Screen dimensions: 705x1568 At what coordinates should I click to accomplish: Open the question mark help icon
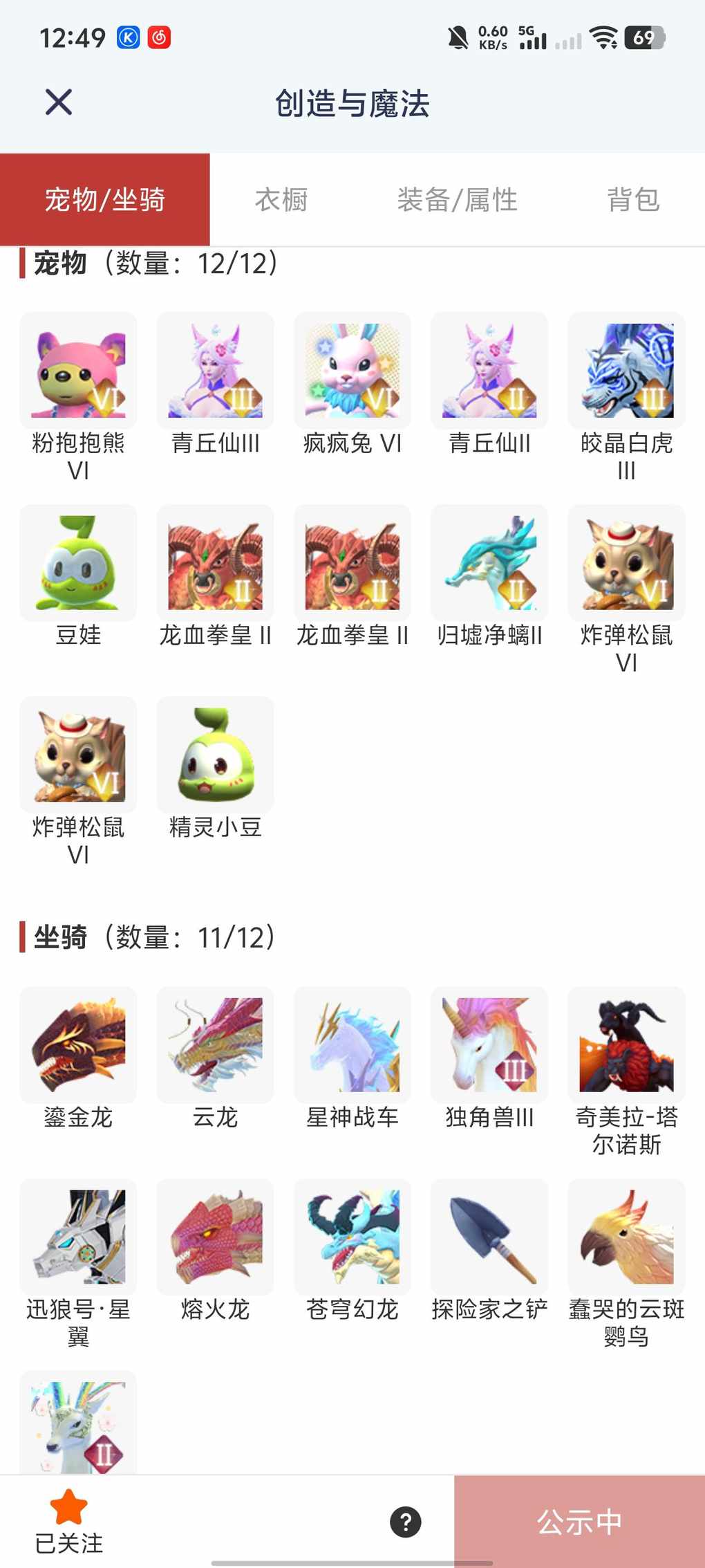tap(406, 1522)
